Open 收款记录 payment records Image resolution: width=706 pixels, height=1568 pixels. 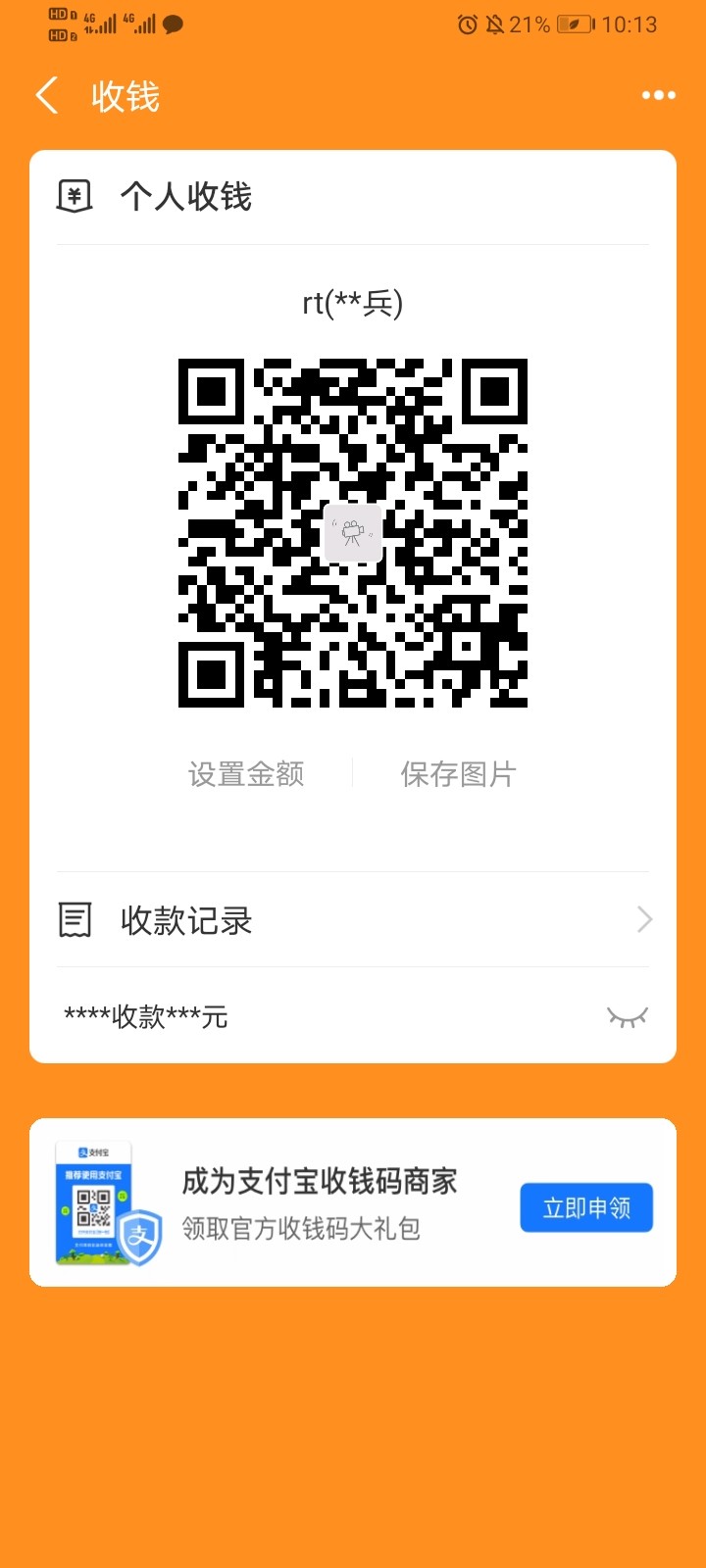(x=352, y=920)
